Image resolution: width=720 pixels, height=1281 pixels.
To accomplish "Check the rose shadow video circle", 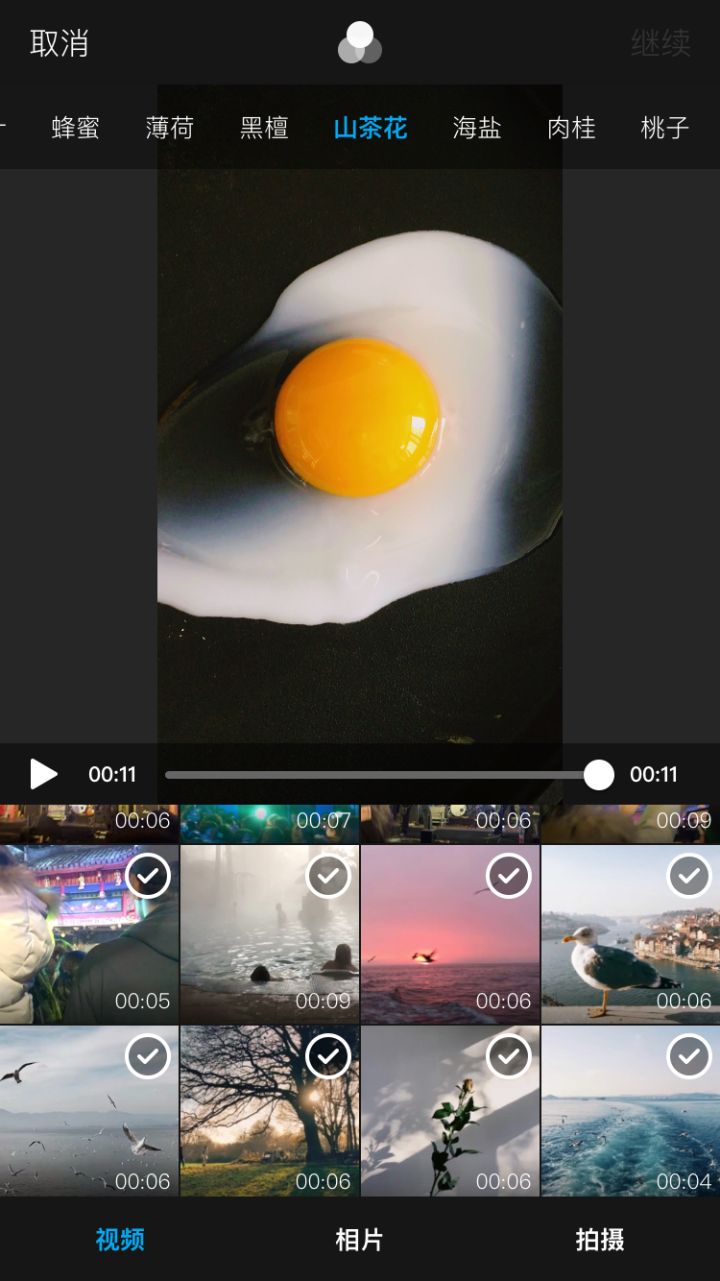I will tap(509, 1056).
